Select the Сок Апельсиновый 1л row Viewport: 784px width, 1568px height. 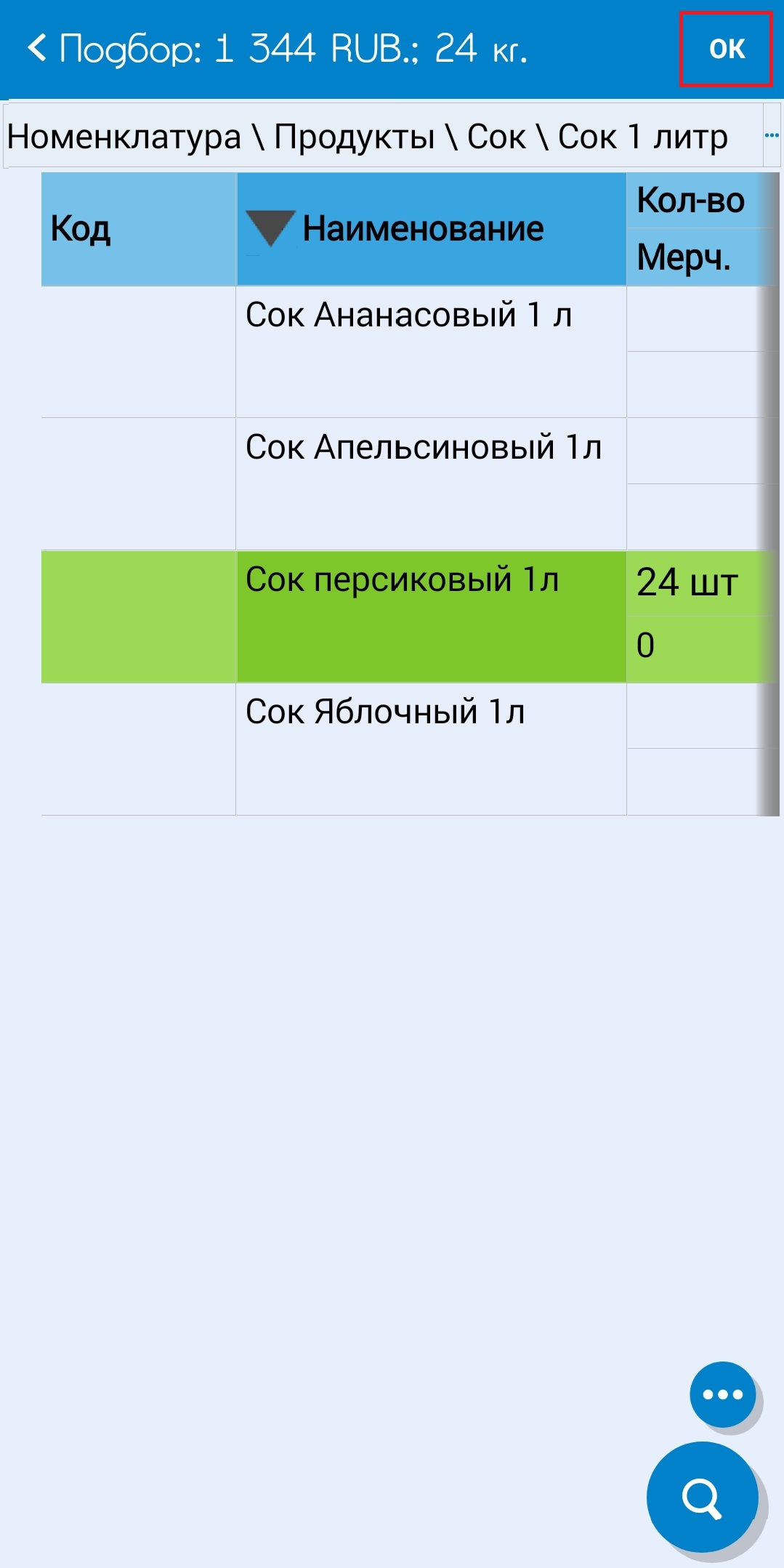(x=411, y=484)
